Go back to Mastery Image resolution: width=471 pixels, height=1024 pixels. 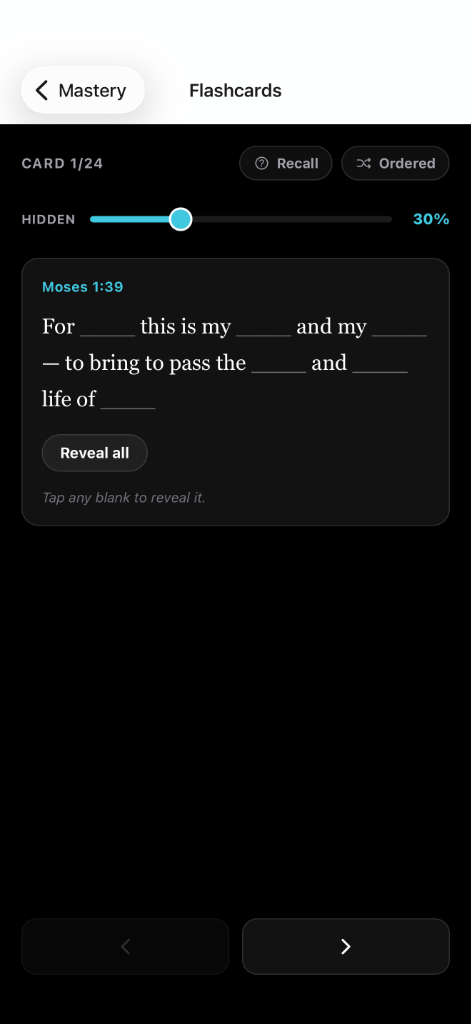point(83,90)
